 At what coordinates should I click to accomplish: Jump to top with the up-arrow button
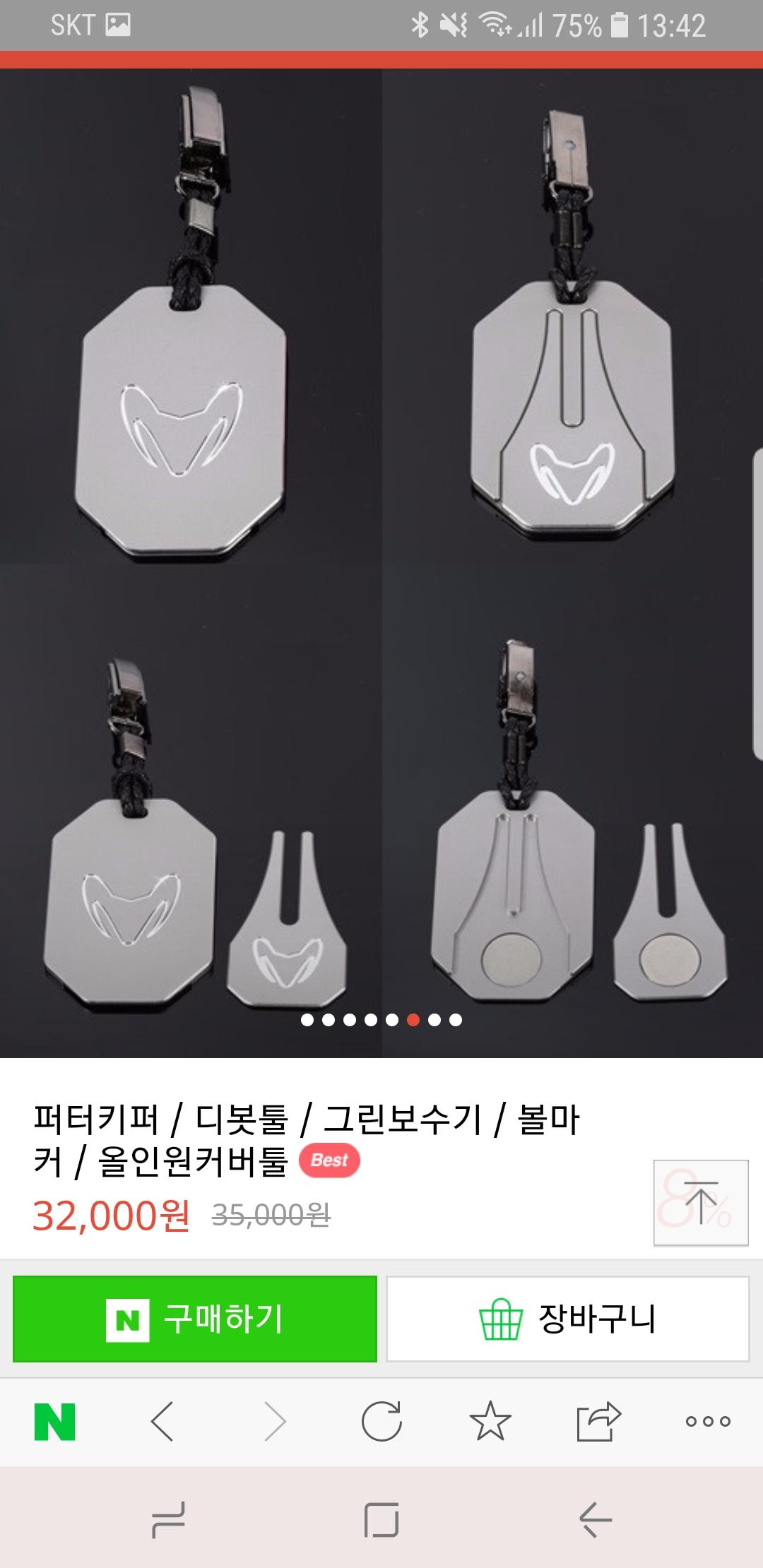pos(700,1203)
